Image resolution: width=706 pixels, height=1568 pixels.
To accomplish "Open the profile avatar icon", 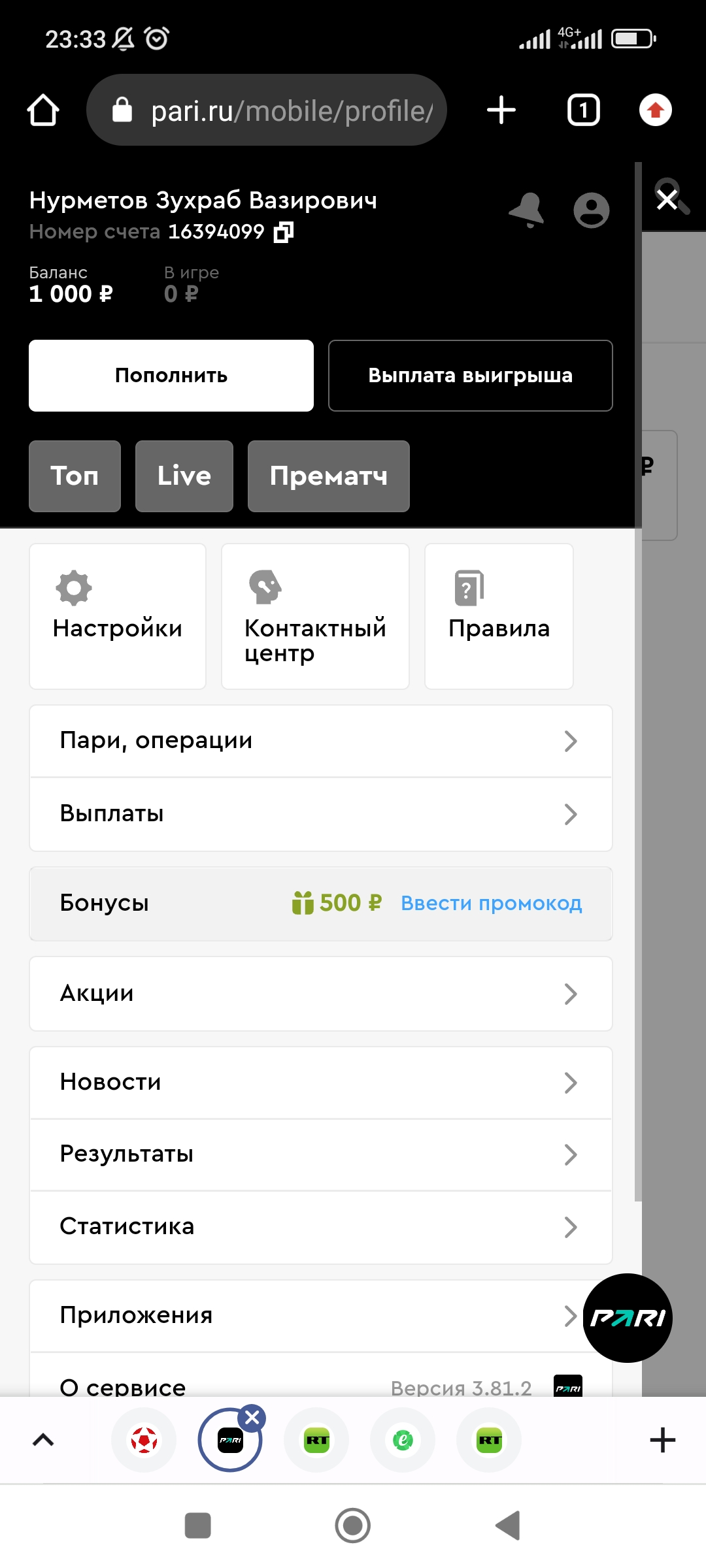I will 592,210.
